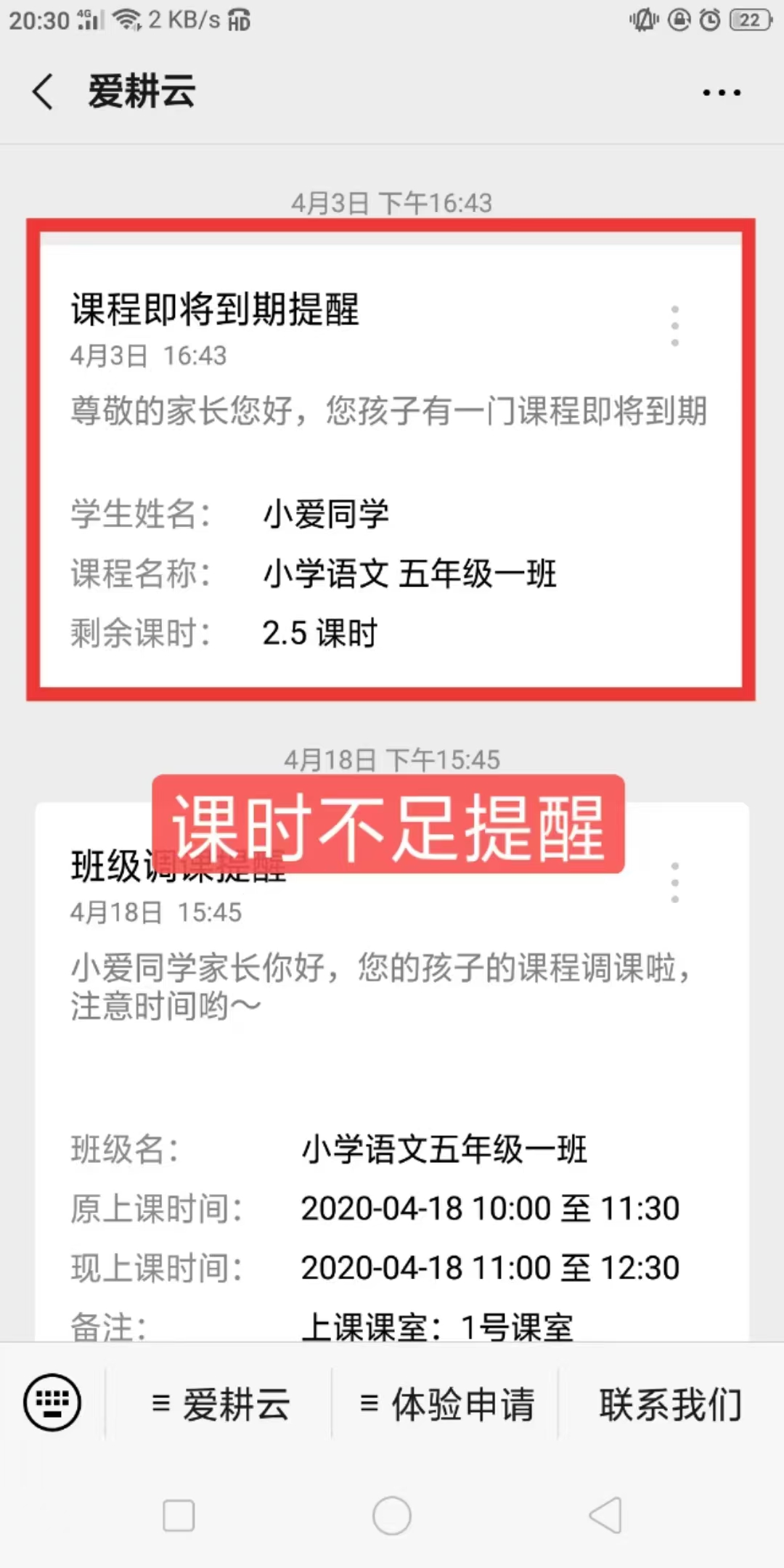Go back from the 爱耕云 chat

click(43, 92)
